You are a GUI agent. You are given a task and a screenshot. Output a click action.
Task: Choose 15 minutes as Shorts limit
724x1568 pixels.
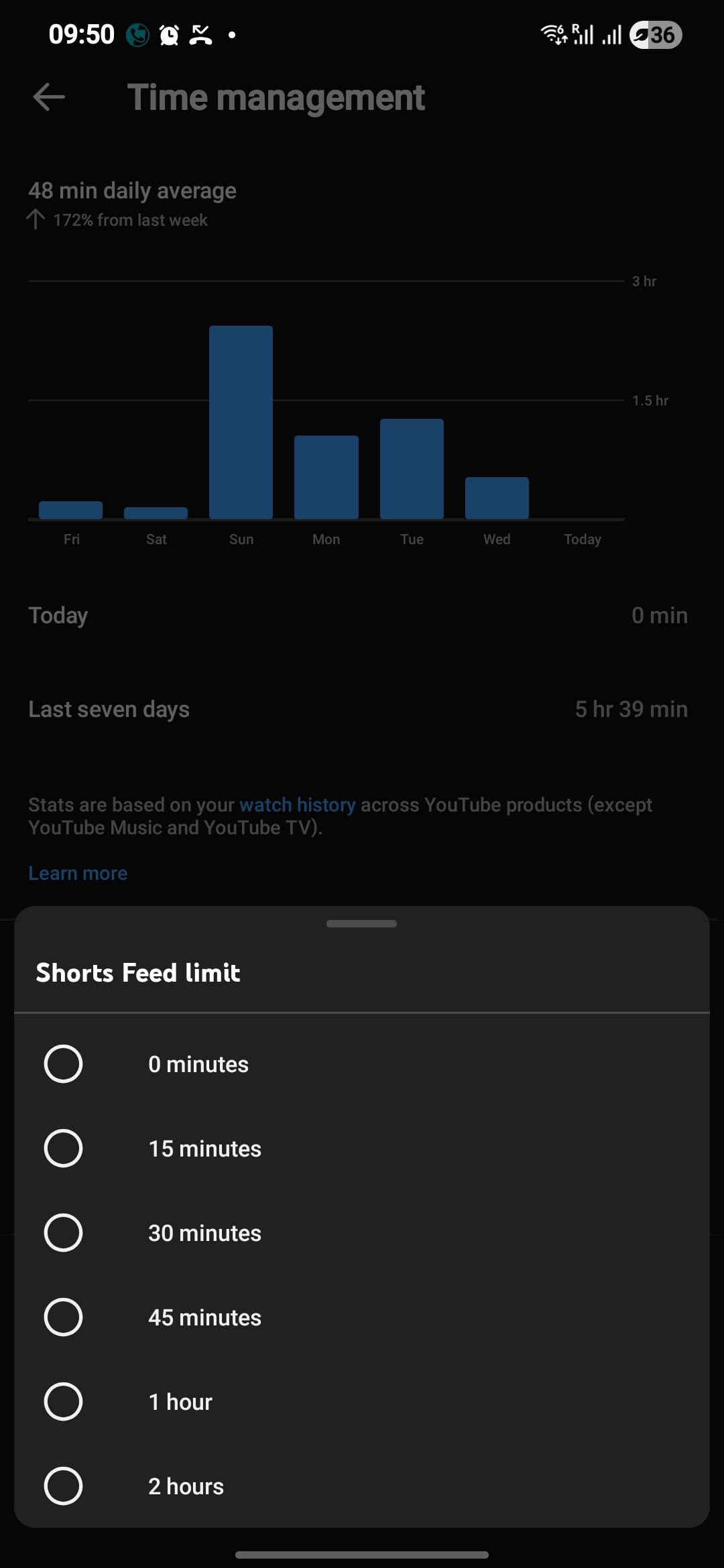point(63,1149)
